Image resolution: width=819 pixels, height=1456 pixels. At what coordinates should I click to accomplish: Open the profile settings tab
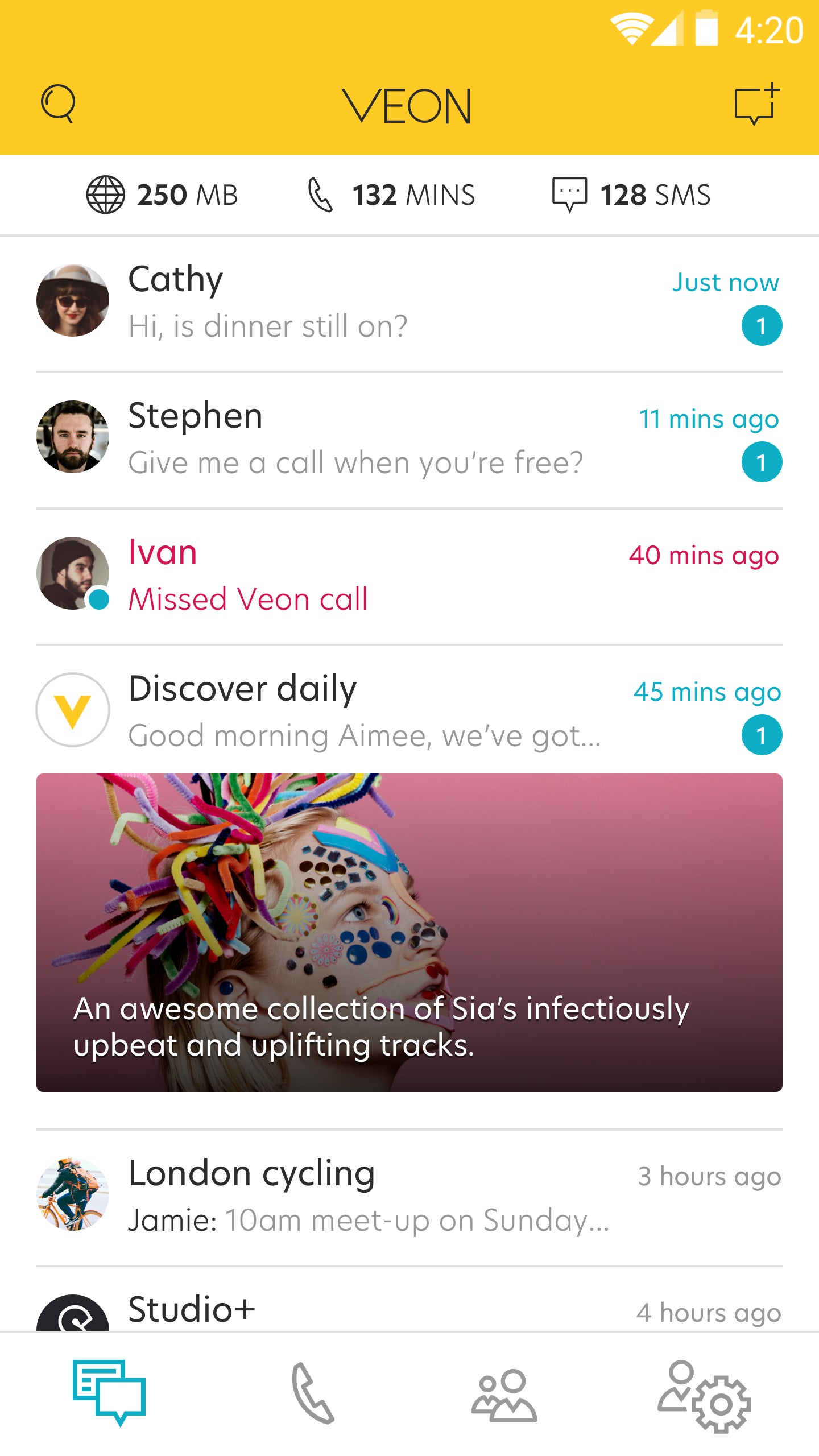pos(704,1396)
